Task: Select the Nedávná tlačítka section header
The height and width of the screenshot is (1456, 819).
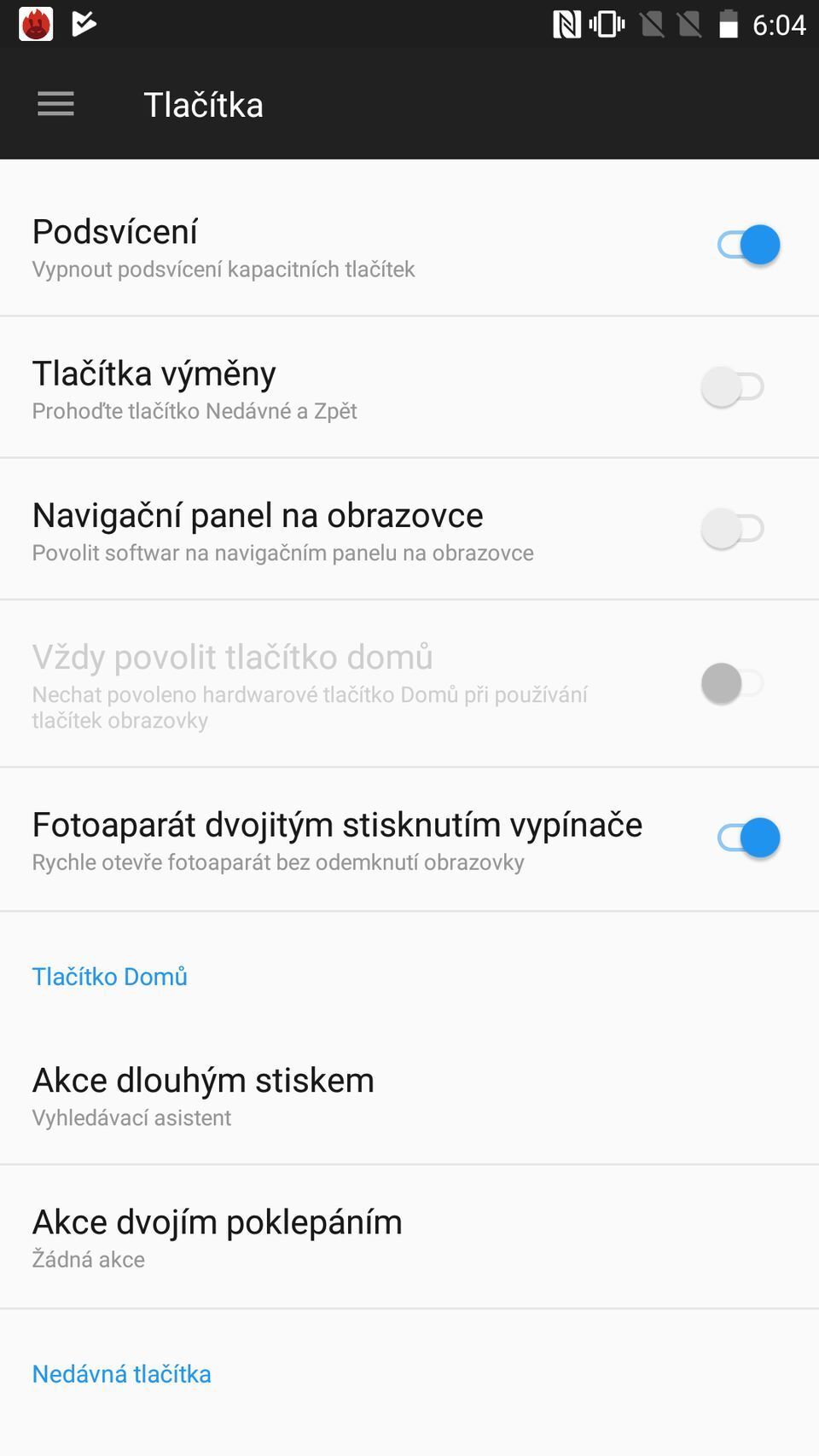Action: tap(121, 1374)
